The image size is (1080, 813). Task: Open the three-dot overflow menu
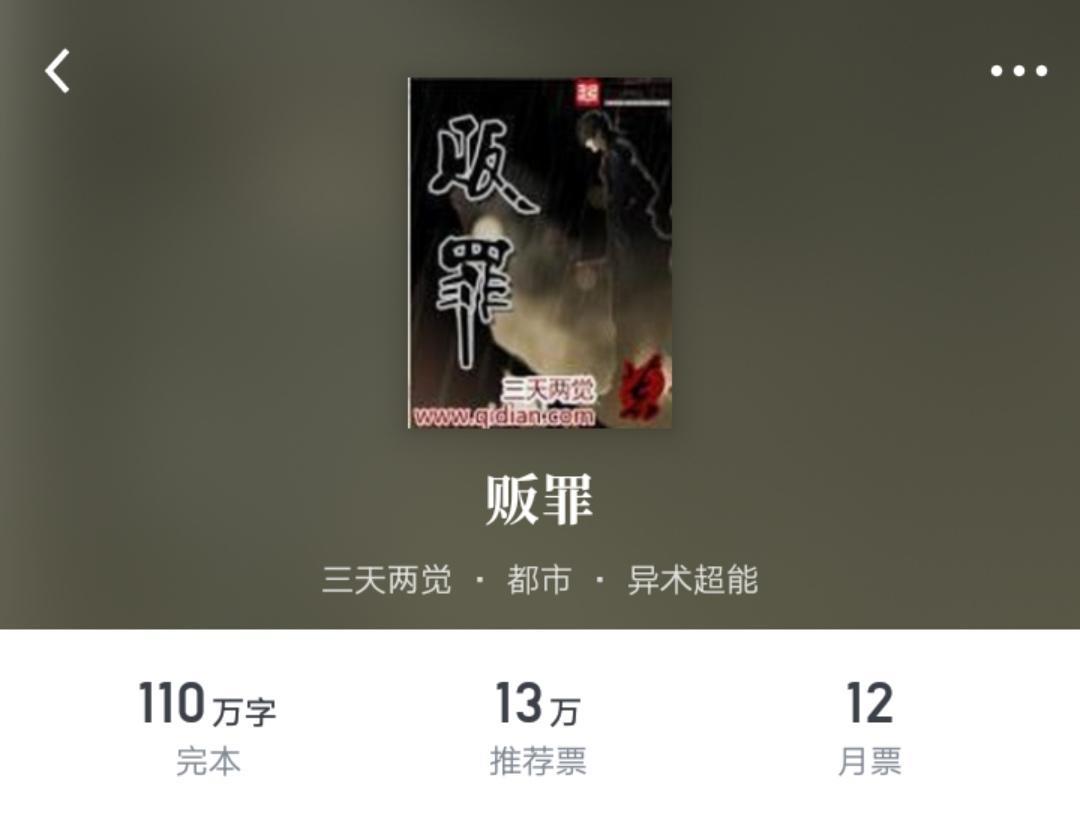point(1018,71)
